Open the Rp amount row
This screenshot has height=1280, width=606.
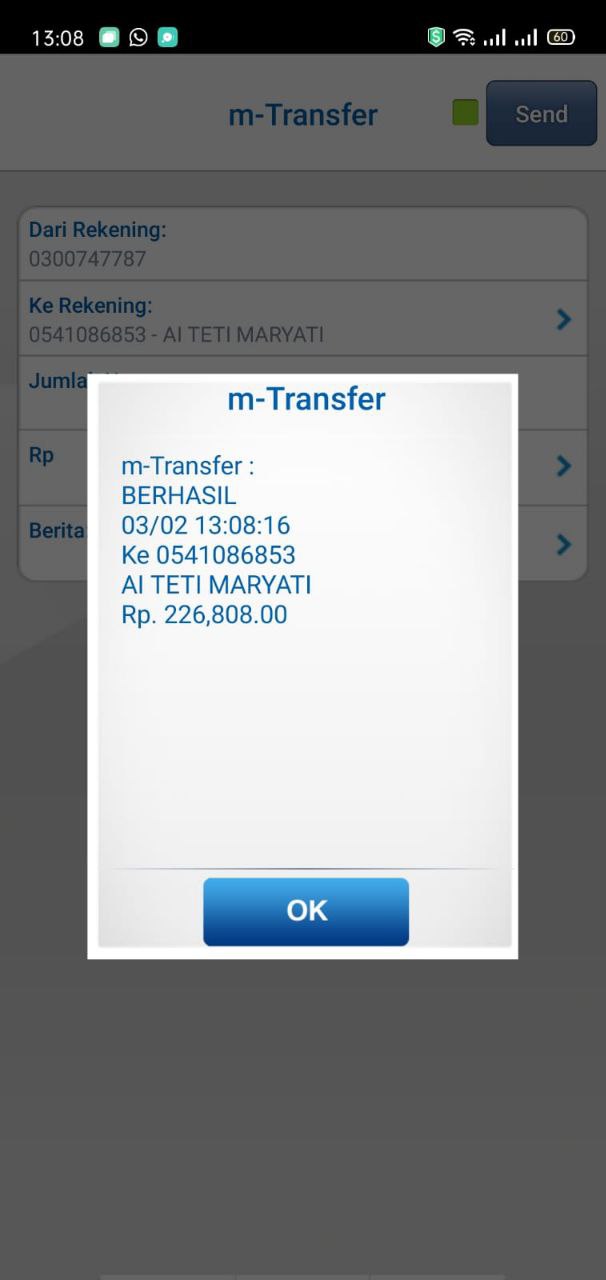303,467
